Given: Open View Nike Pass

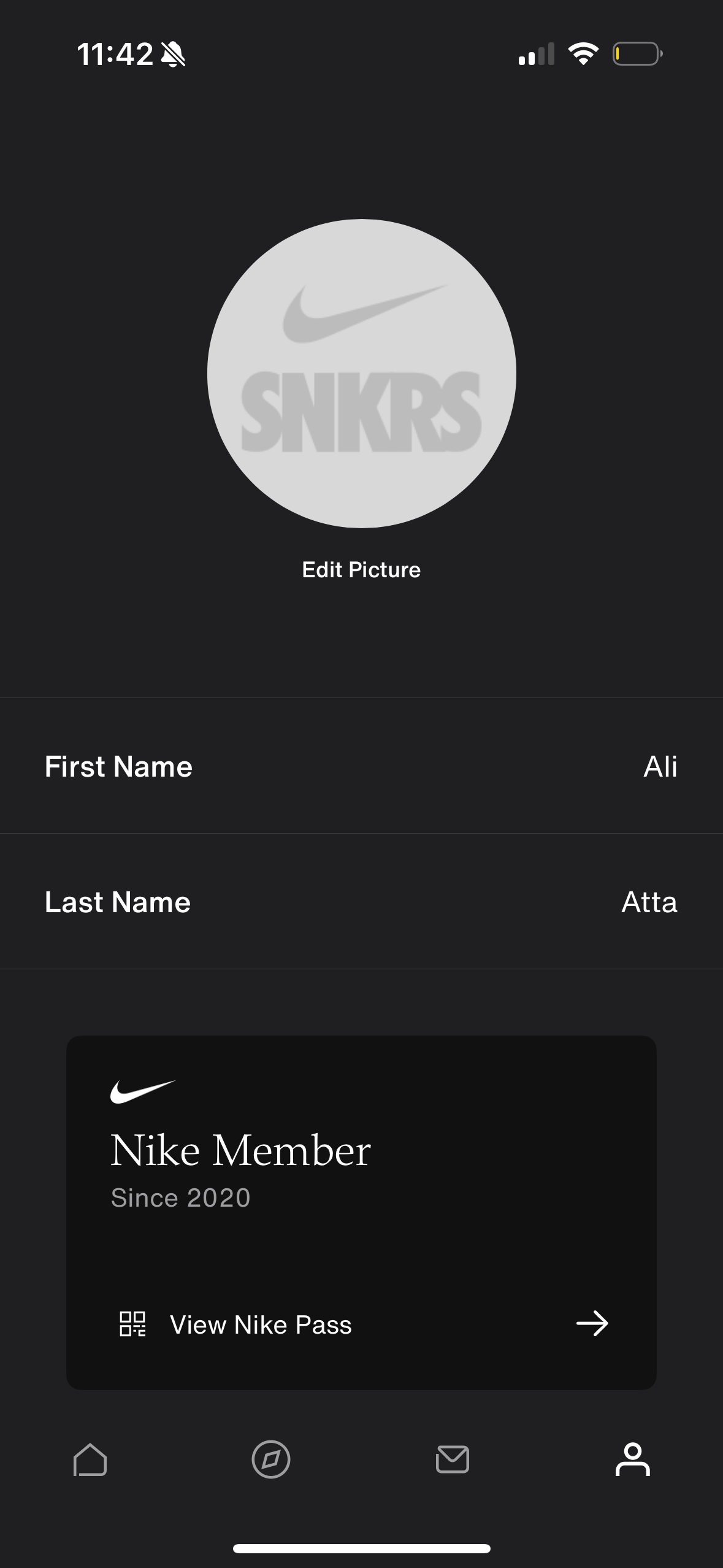Looking at the screenshot, I should 261,1324.
